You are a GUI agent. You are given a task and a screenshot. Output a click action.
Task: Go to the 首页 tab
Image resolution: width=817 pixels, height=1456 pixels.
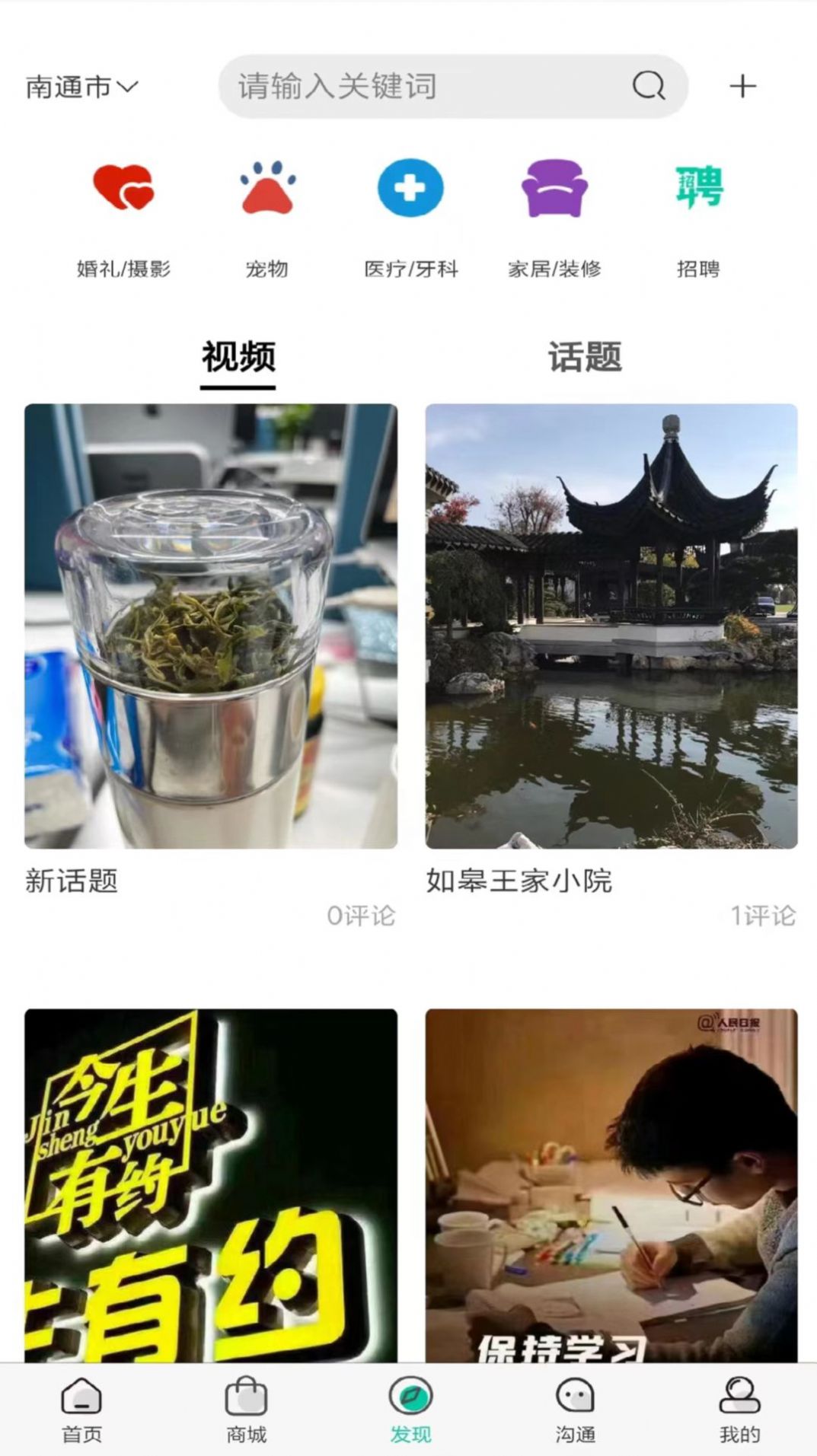(x=81, y=1410)
